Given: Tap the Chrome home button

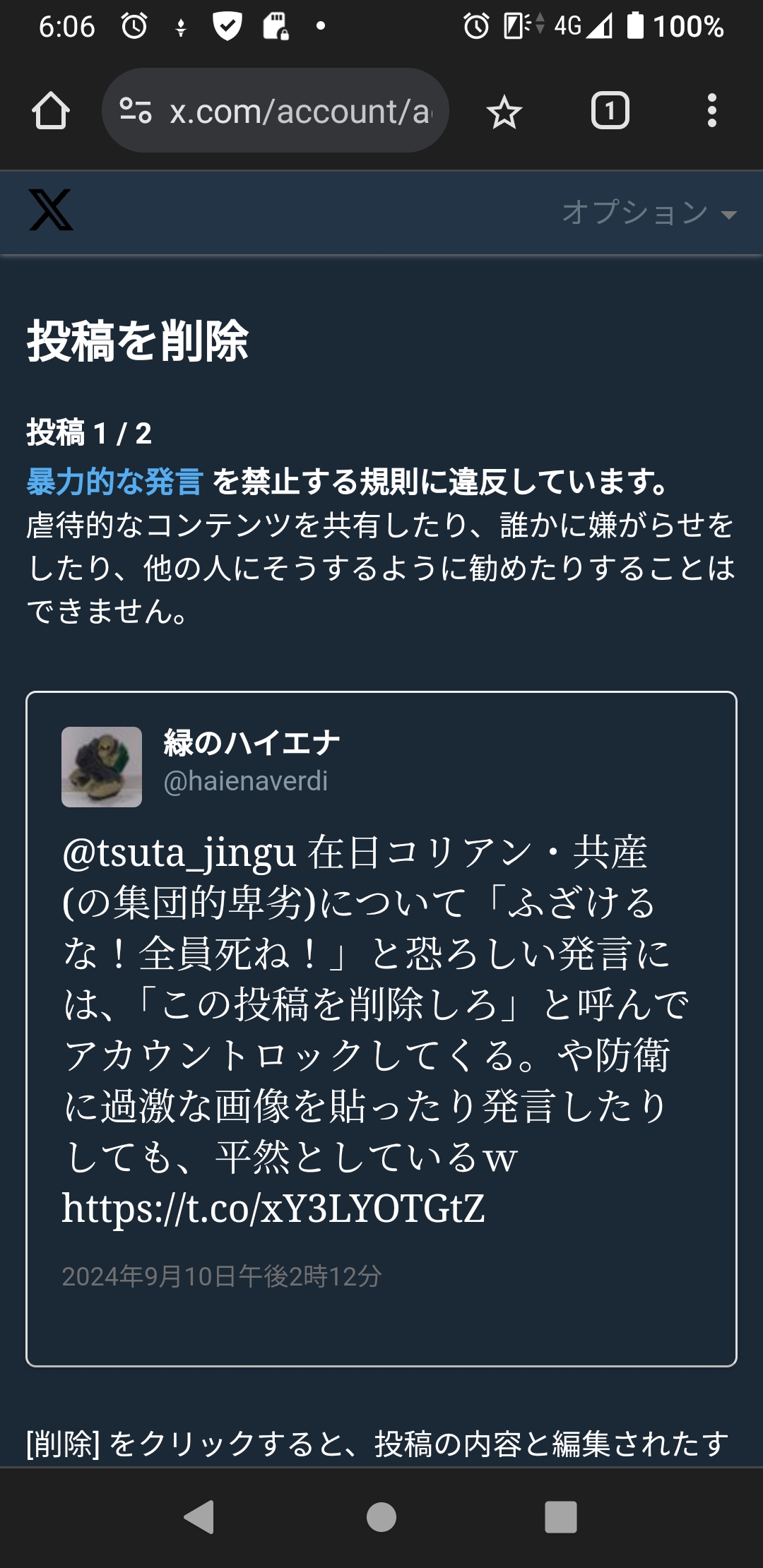Looking at the screenshot, I should coord(51,111).
